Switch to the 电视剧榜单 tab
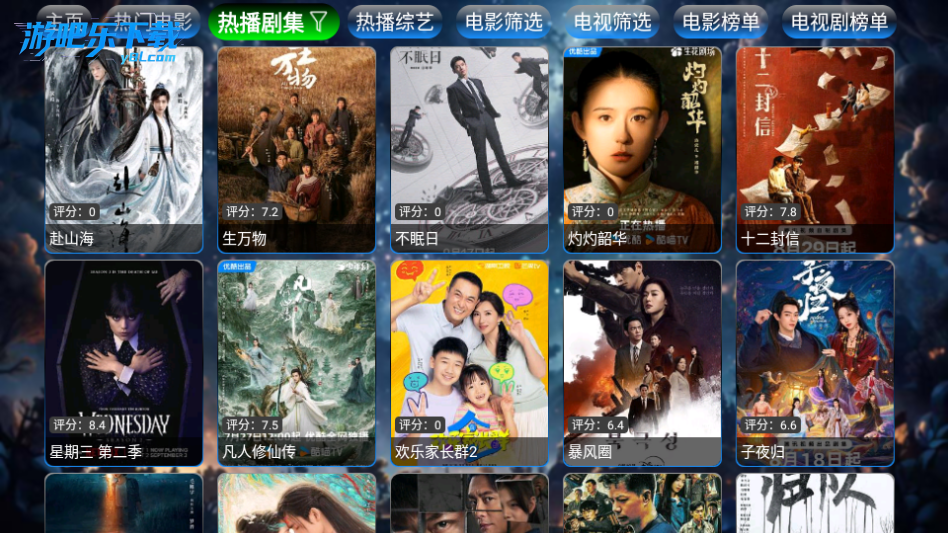This screenshot has height=533, width=948. coord(839,21)
